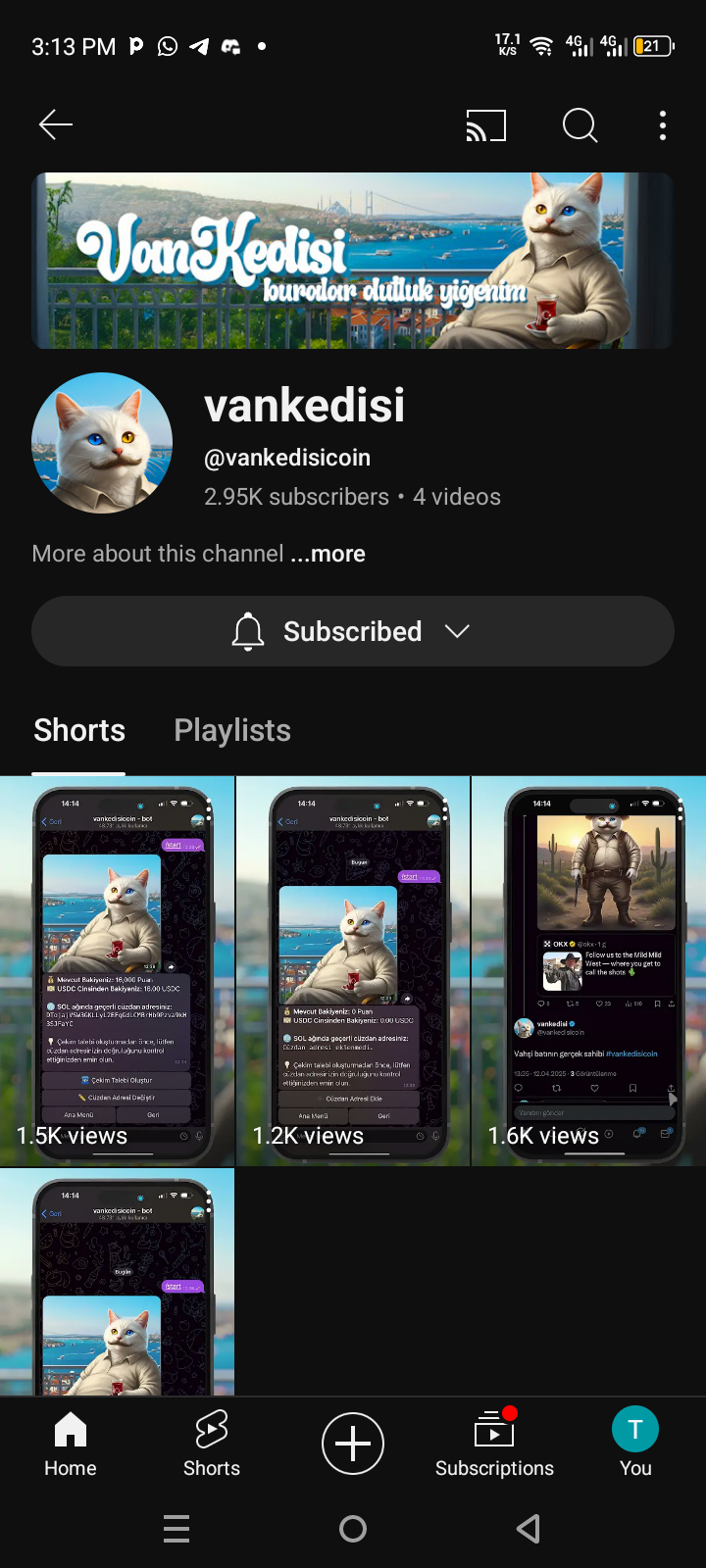Open the You profile tab

(635, 1443)
